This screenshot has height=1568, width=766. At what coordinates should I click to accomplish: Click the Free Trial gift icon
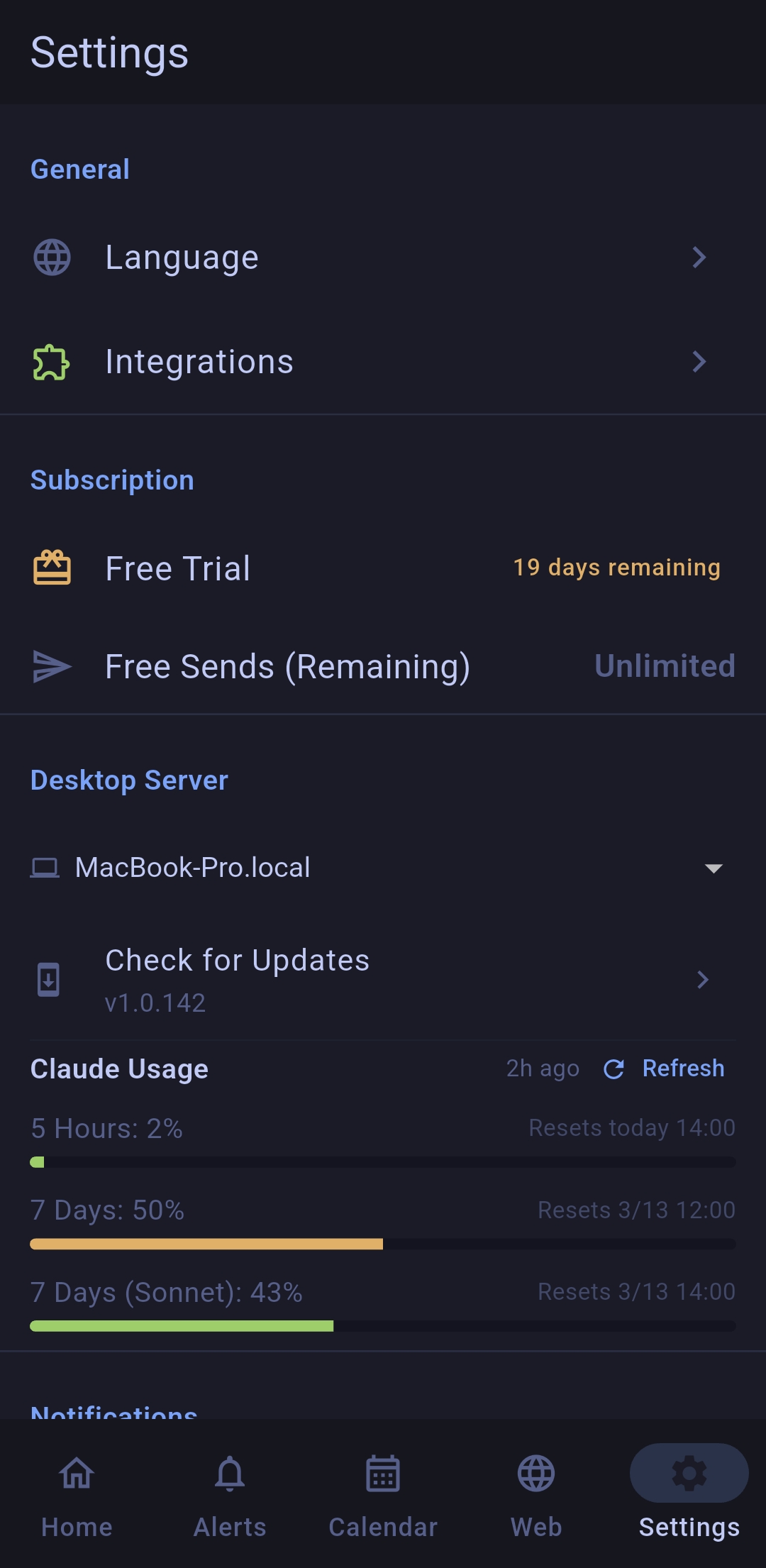pyautogui.click(x=52, y=567)
